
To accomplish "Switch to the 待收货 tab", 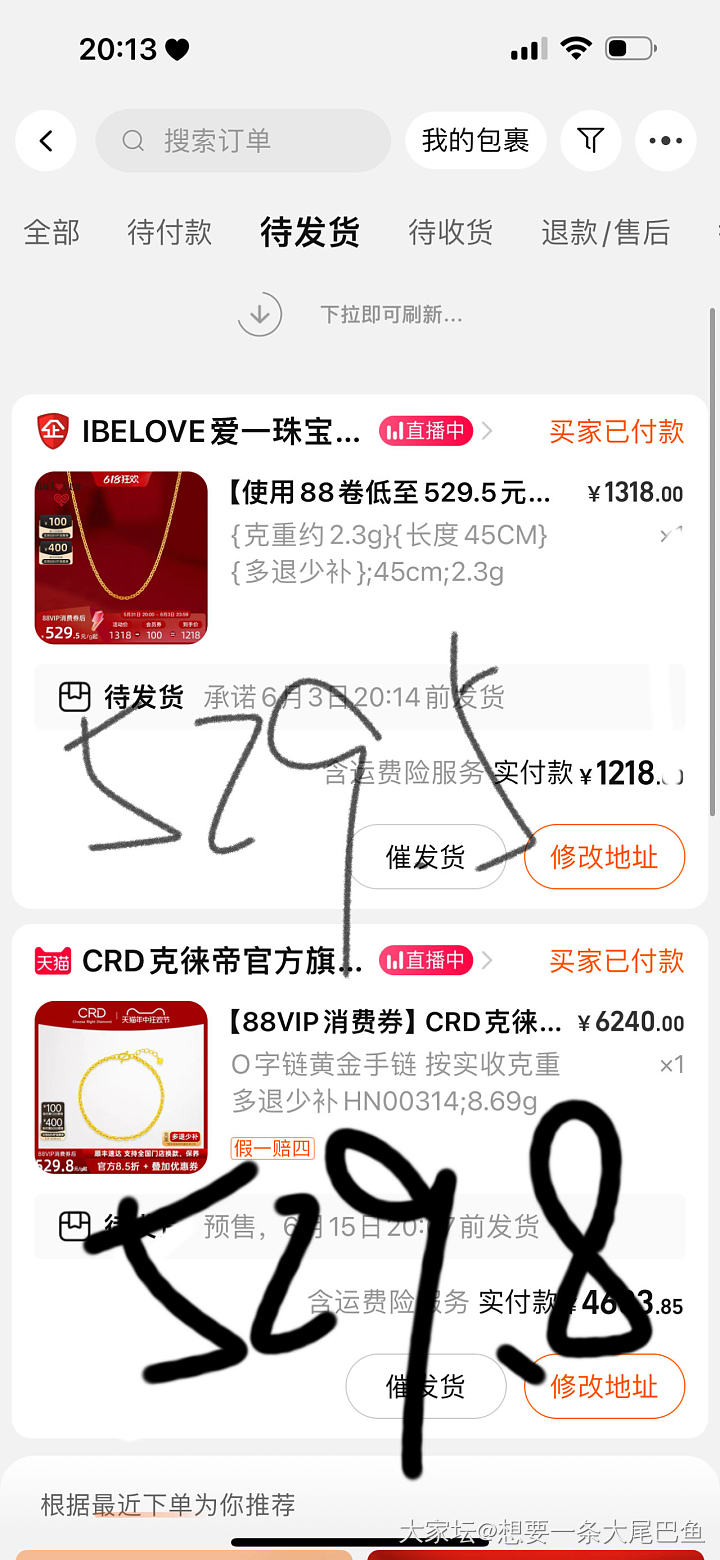I will tap(451, 233).
